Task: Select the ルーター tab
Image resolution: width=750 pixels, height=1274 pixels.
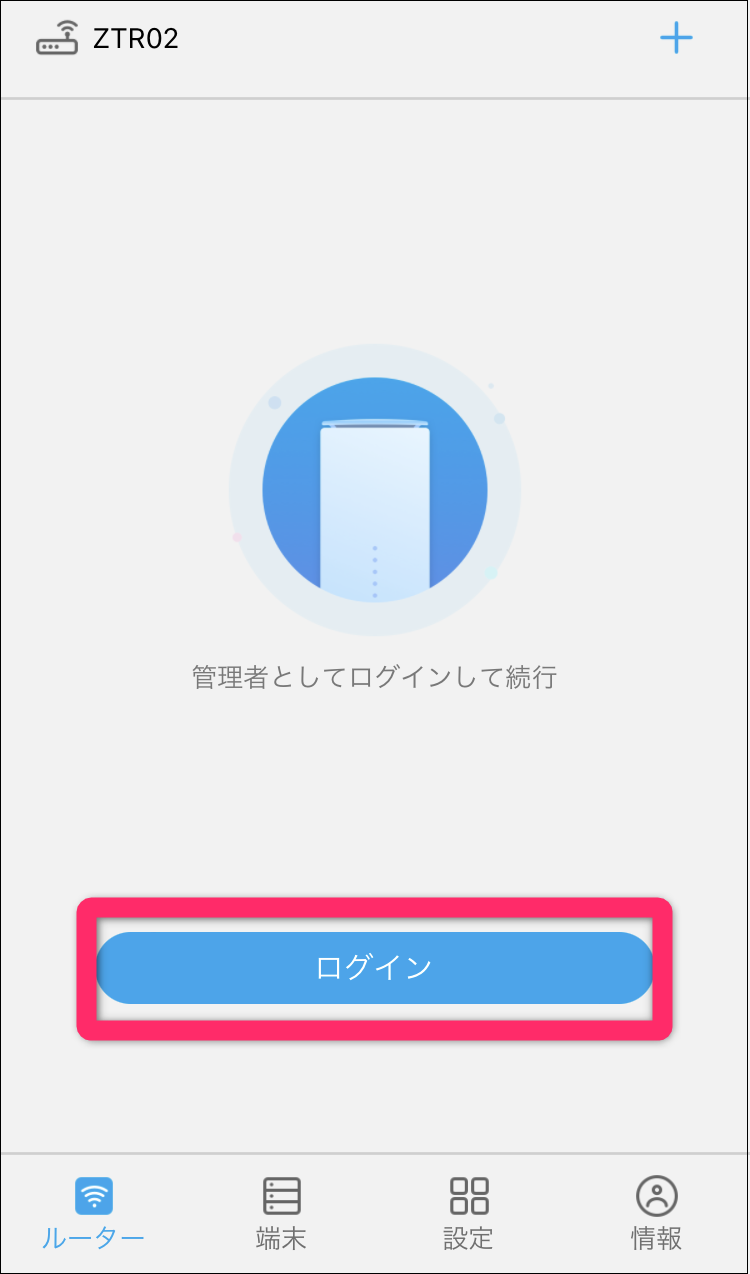Action: [93, 1212]
